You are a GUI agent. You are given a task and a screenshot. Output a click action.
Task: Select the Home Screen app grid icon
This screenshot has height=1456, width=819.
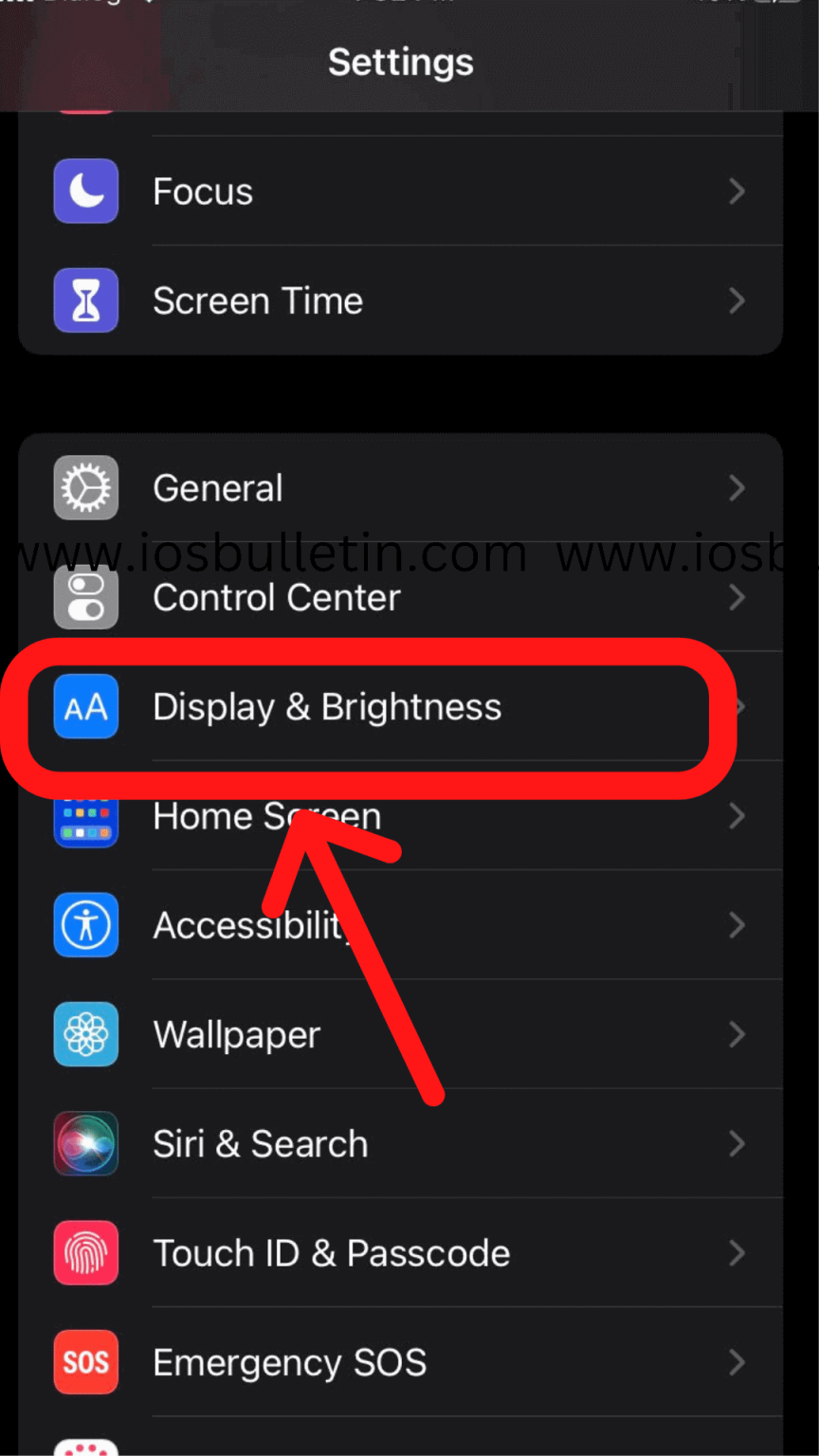(x=85, y=816)
